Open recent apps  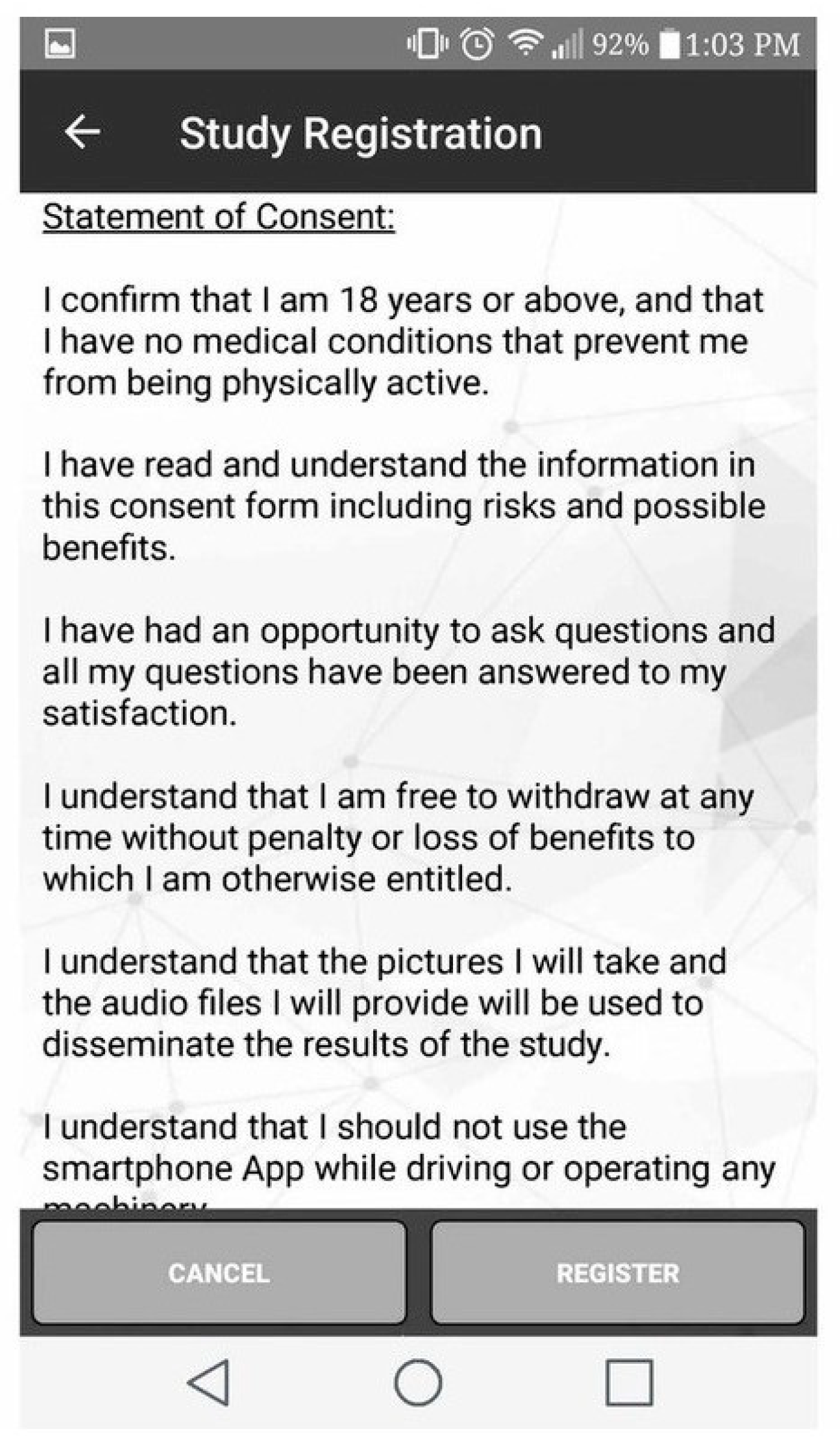tap(629, 1383)
